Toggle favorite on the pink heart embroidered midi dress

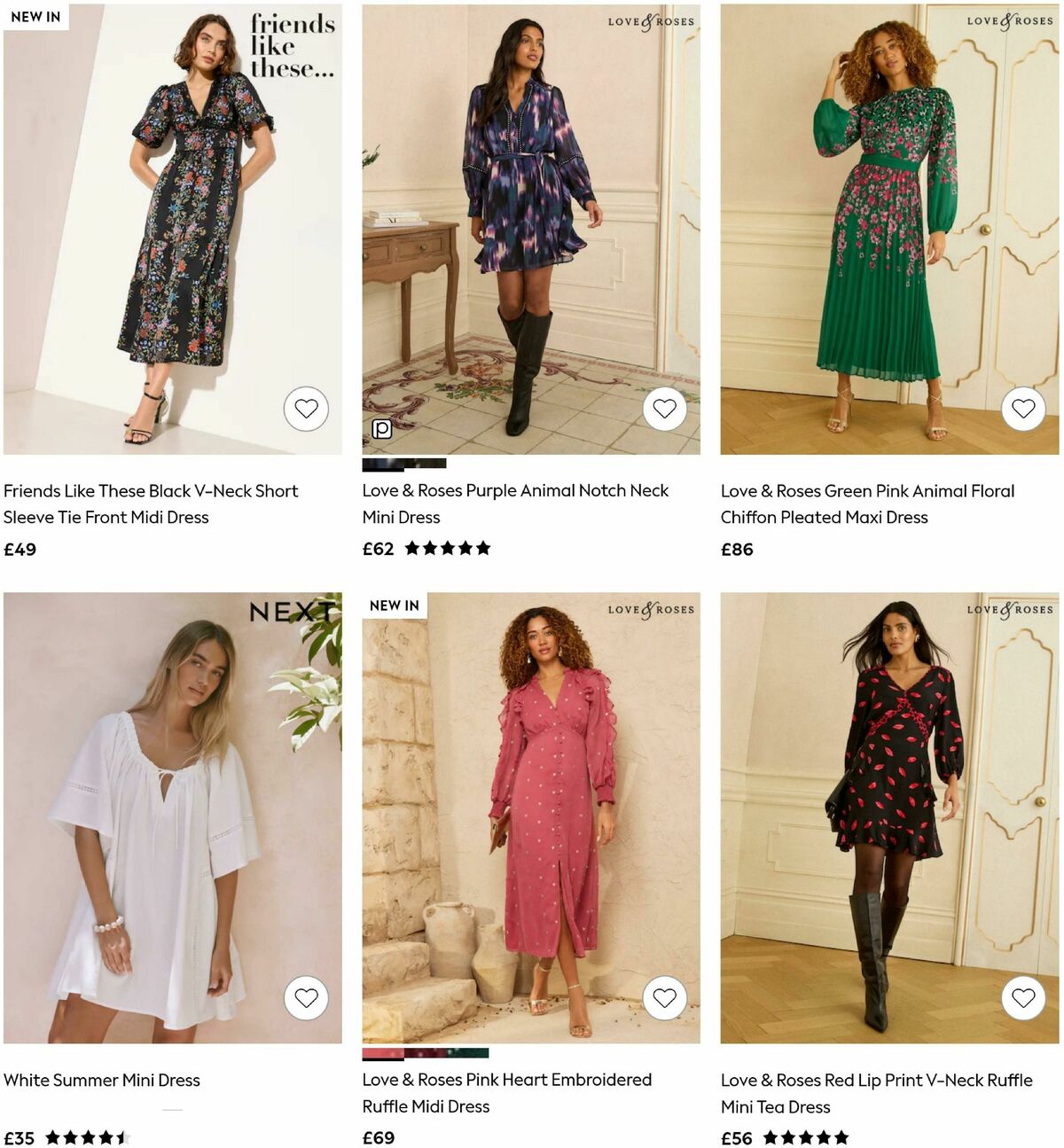(663, 997)
